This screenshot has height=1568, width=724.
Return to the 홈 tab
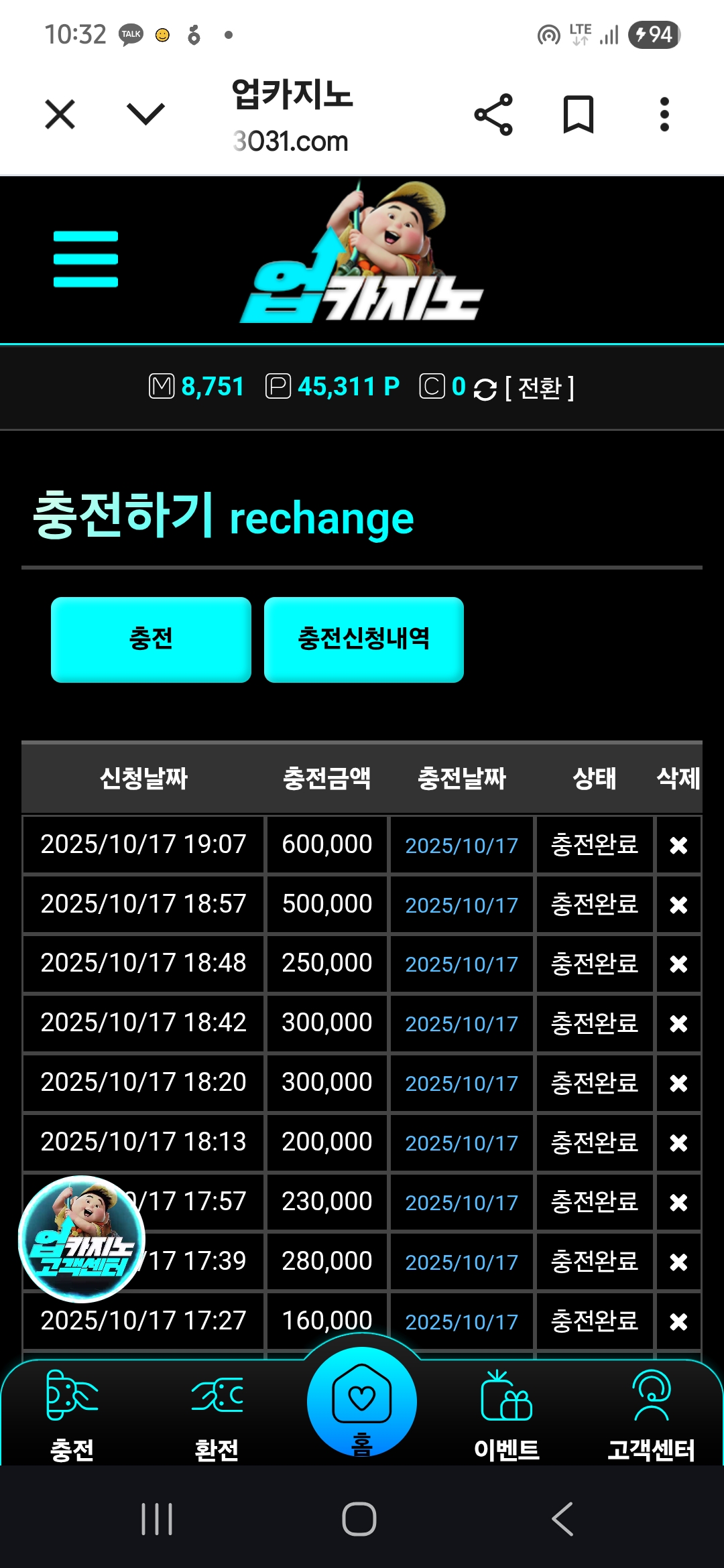(x=362, y=1404)
